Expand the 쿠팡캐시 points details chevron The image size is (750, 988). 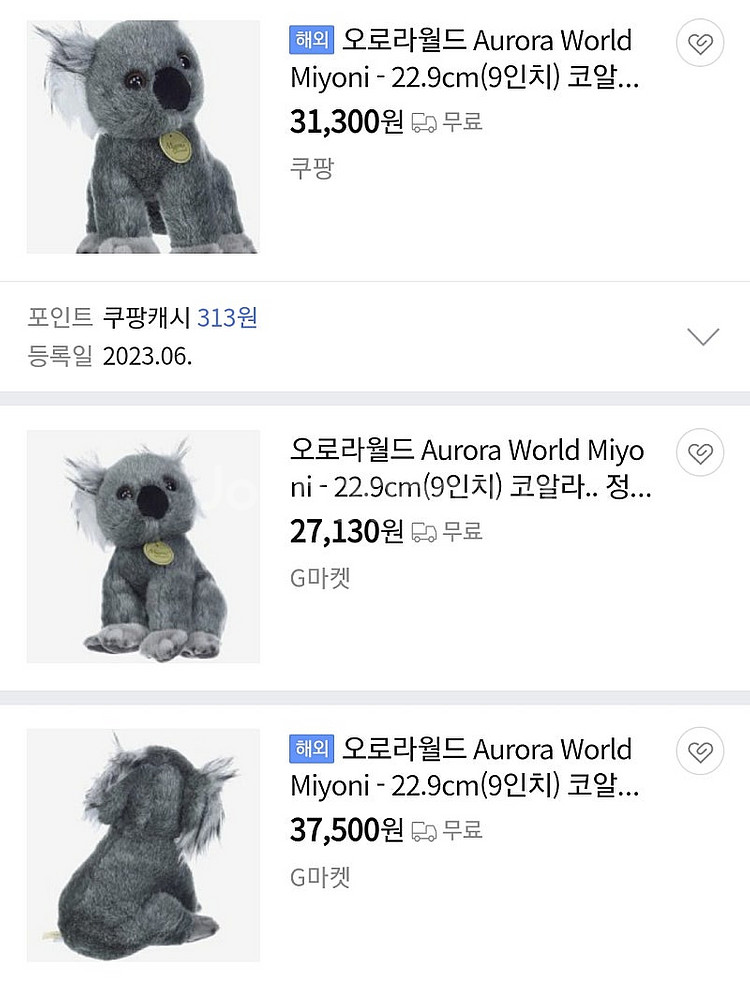[704, 337]
